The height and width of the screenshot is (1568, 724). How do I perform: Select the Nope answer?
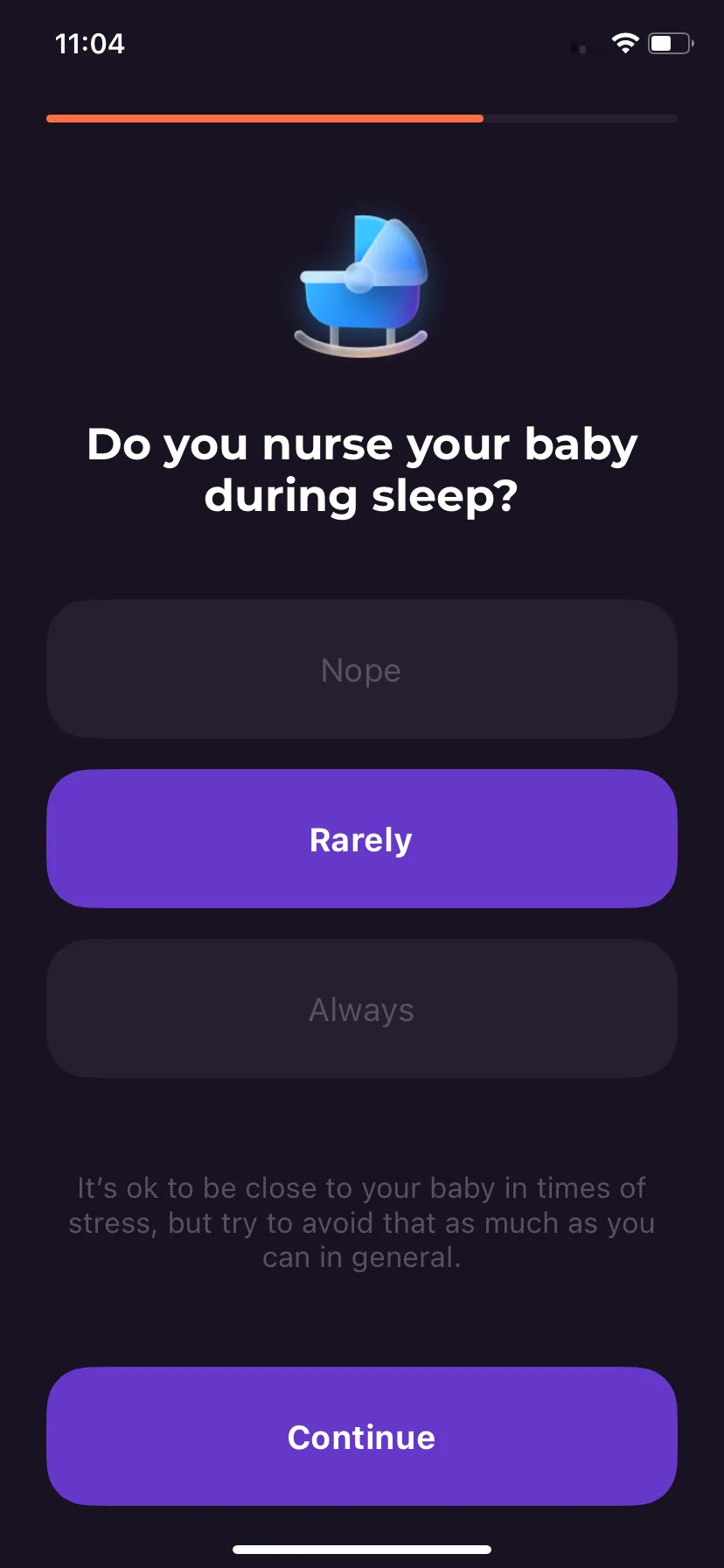[361, 669]
